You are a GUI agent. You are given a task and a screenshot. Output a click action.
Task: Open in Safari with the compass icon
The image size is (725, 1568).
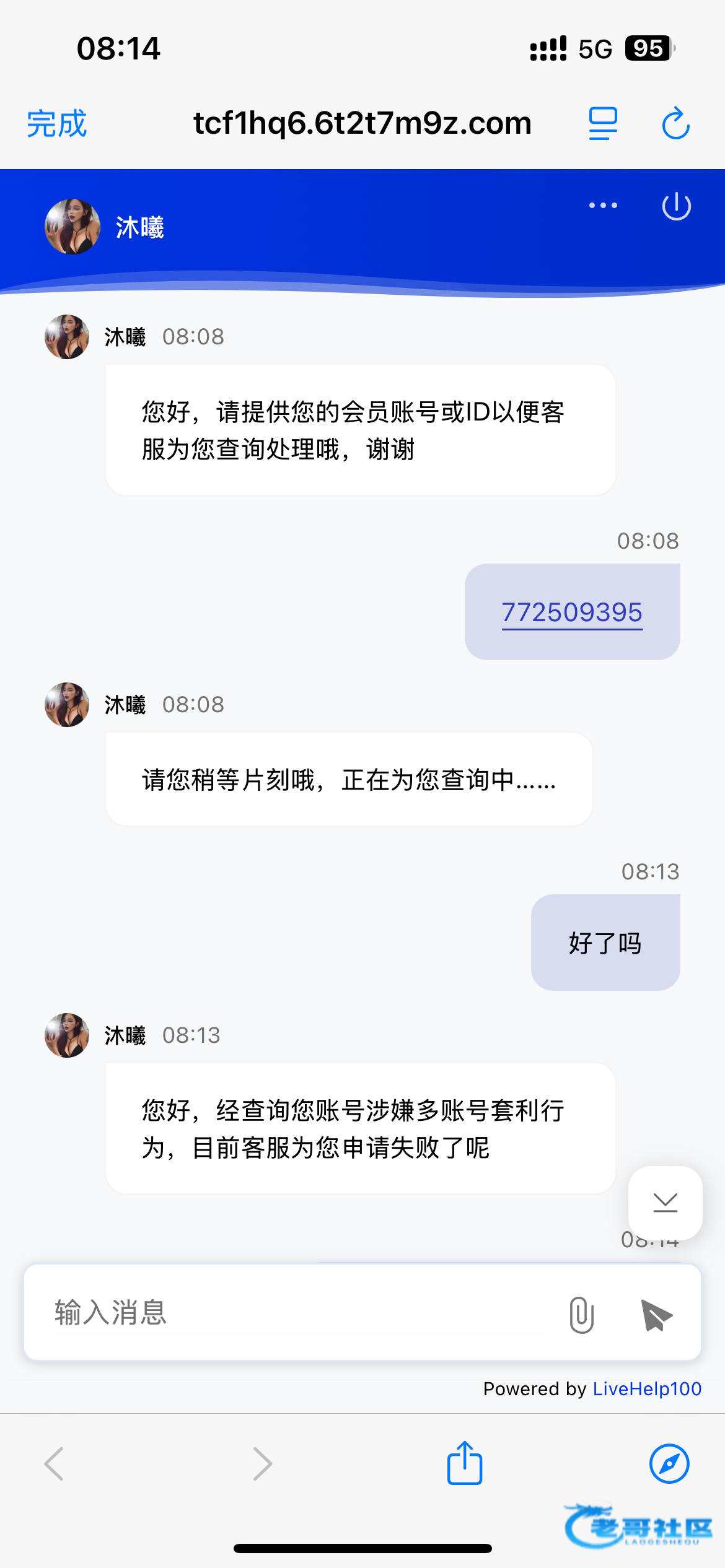click(669, 1464)
